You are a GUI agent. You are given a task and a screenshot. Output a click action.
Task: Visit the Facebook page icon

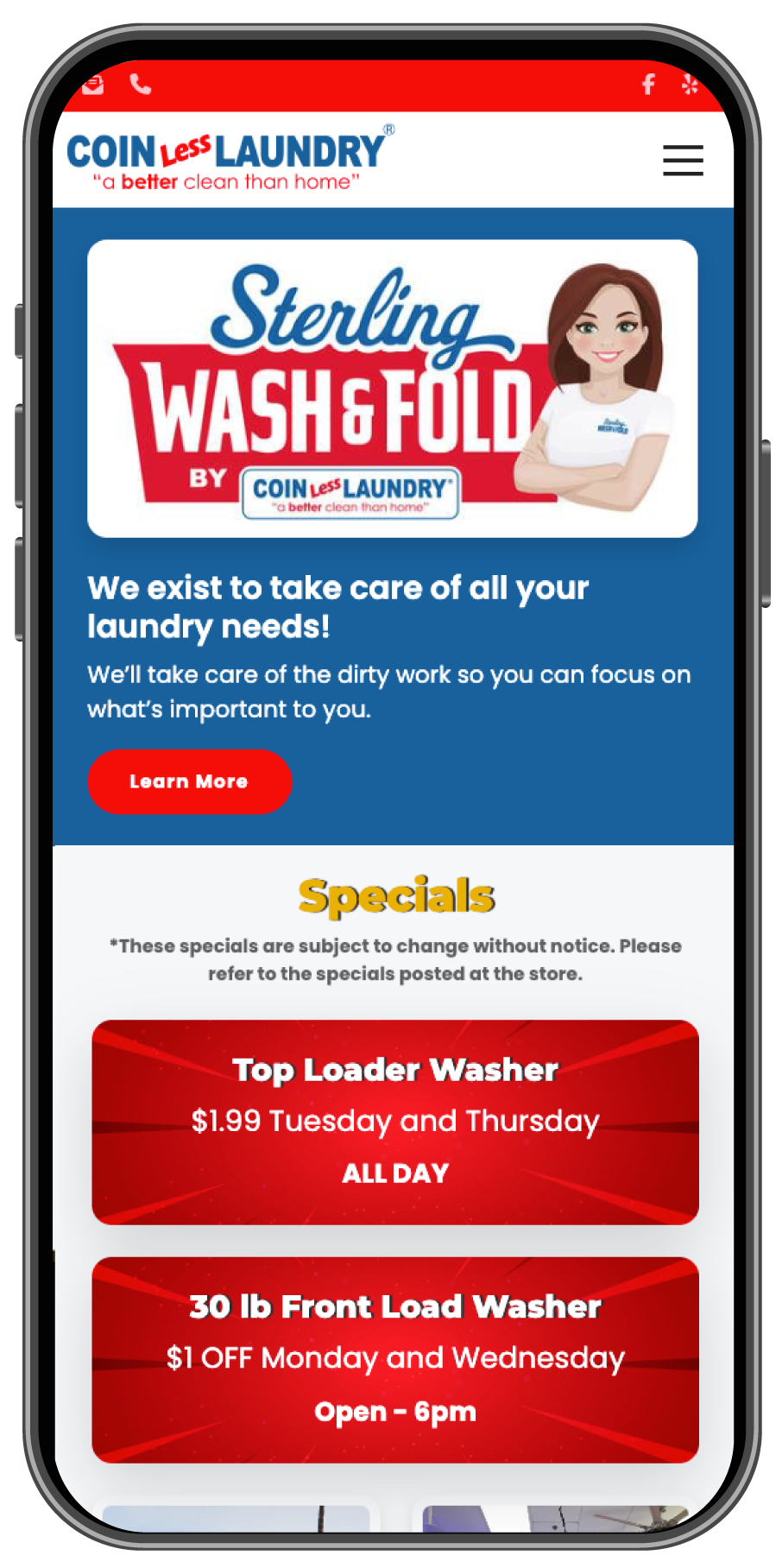pyautogui.click(x=648, y=84)
